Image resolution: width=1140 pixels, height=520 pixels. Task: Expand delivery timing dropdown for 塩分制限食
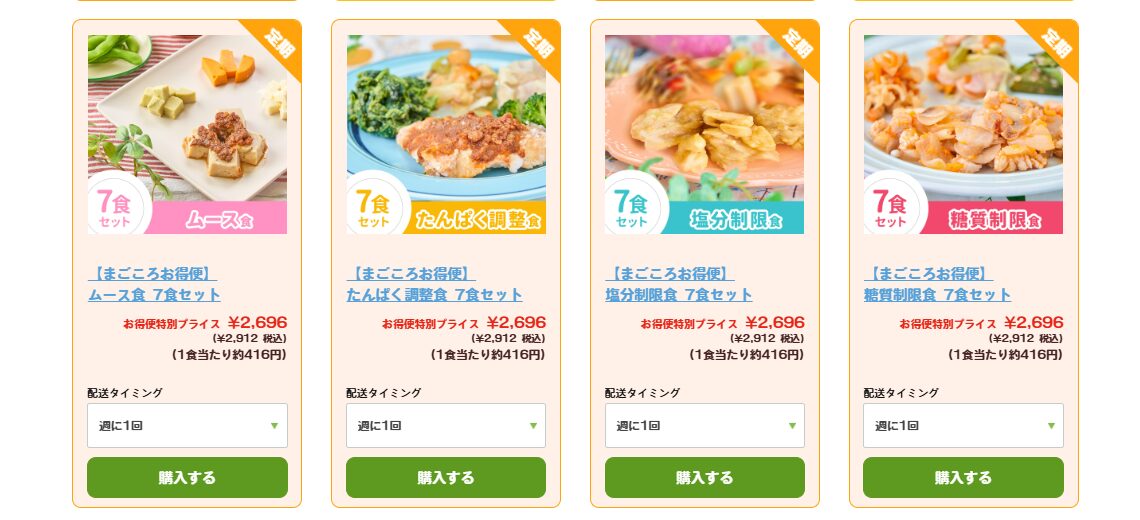[704, 425]
